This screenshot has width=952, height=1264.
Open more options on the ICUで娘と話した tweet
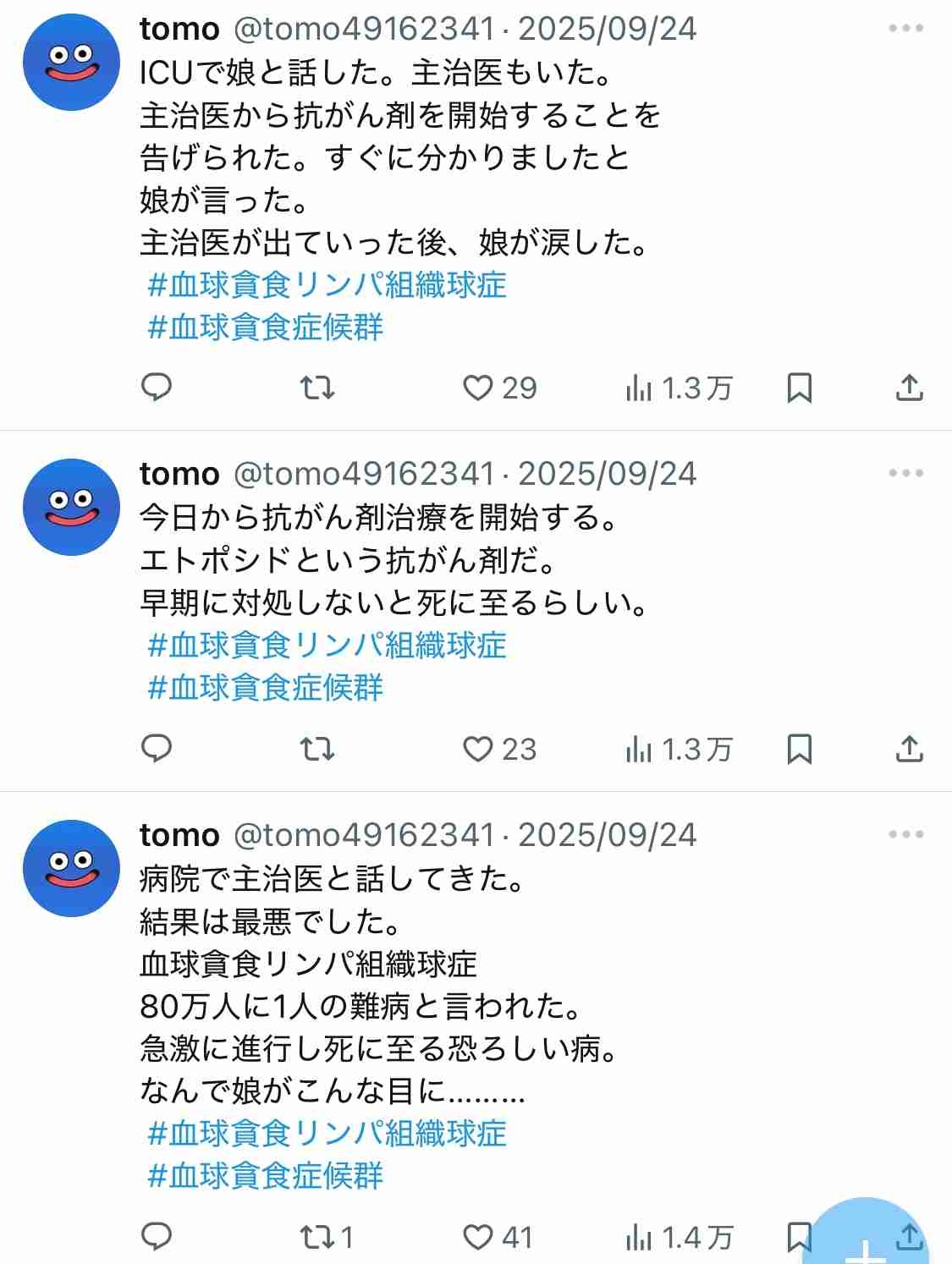coord(905,29)
